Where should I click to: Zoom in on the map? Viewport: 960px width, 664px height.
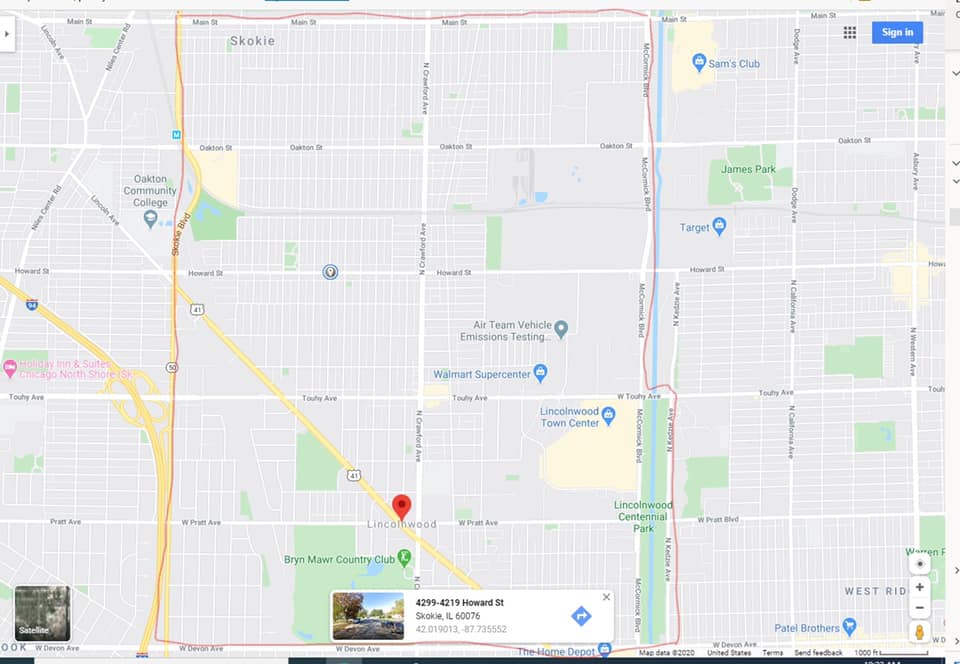tap(920, 587)
